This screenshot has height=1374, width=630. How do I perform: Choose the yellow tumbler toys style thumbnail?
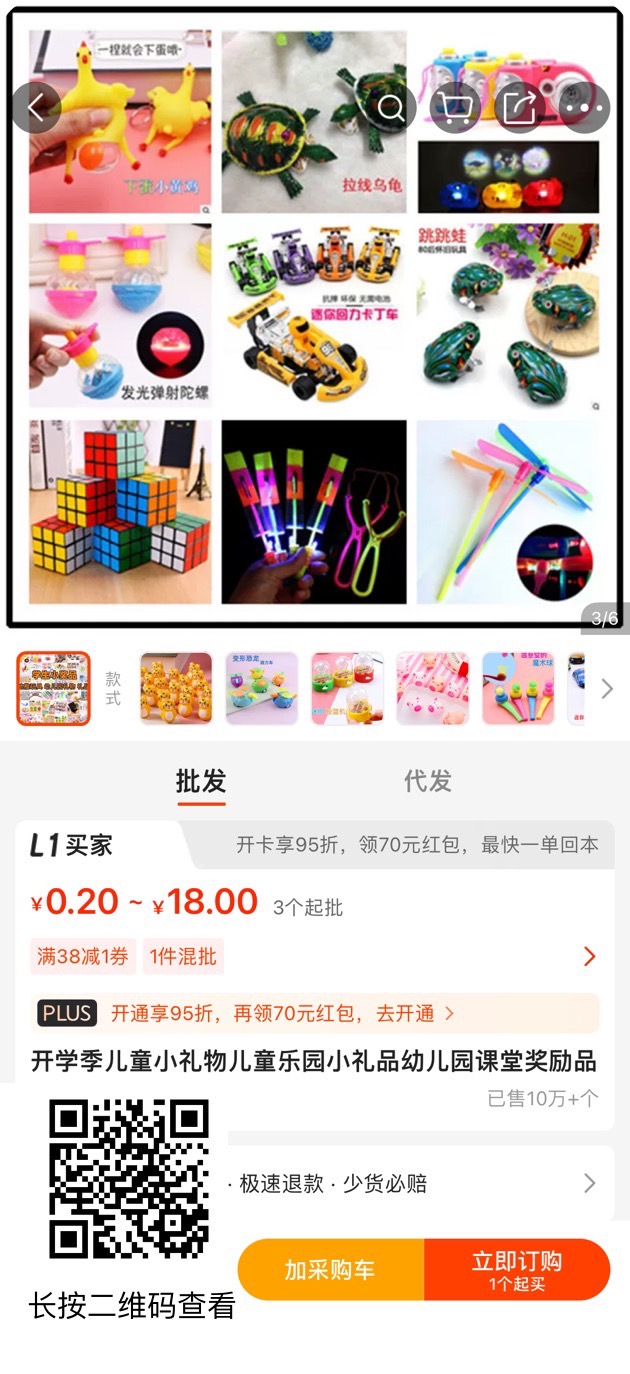(176, 688)
